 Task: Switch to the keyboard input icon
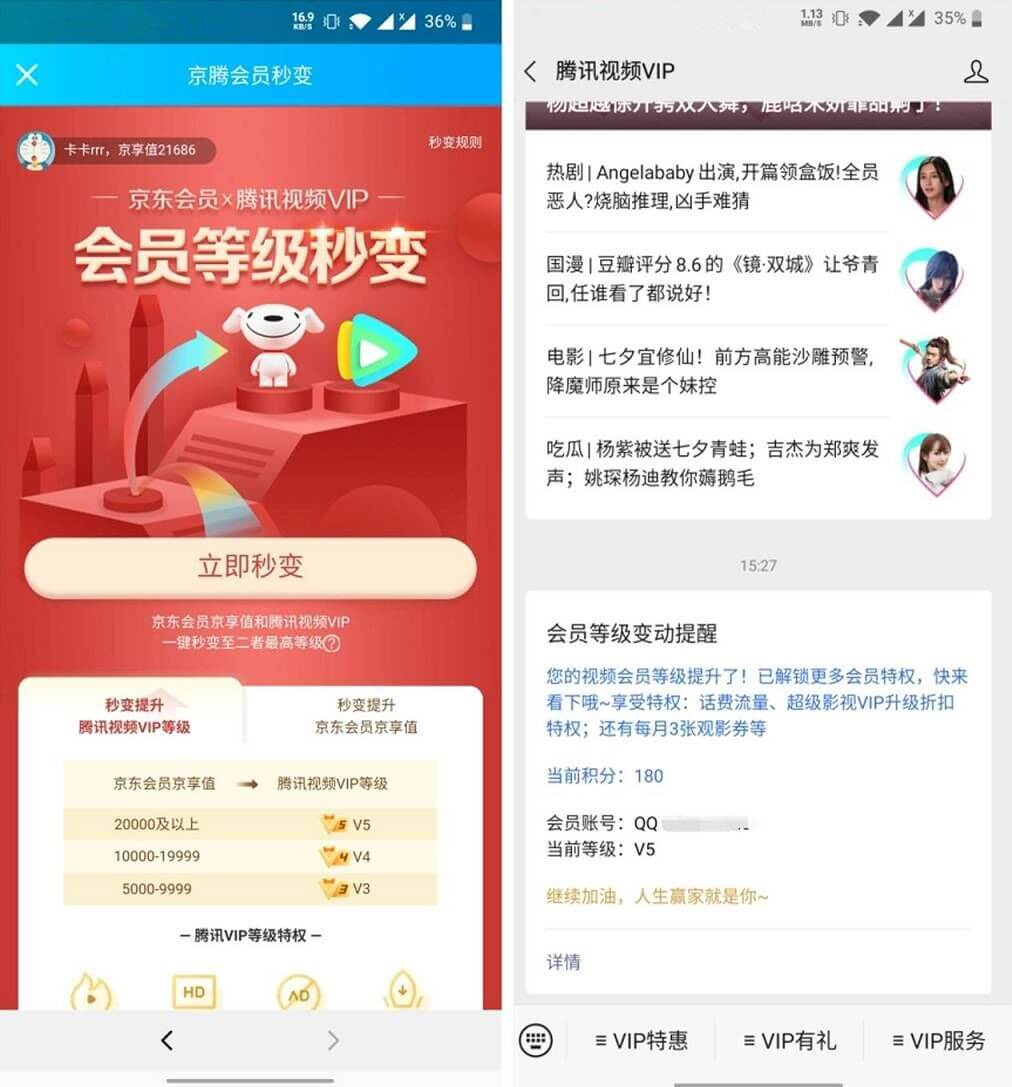tap(536, 1040)
